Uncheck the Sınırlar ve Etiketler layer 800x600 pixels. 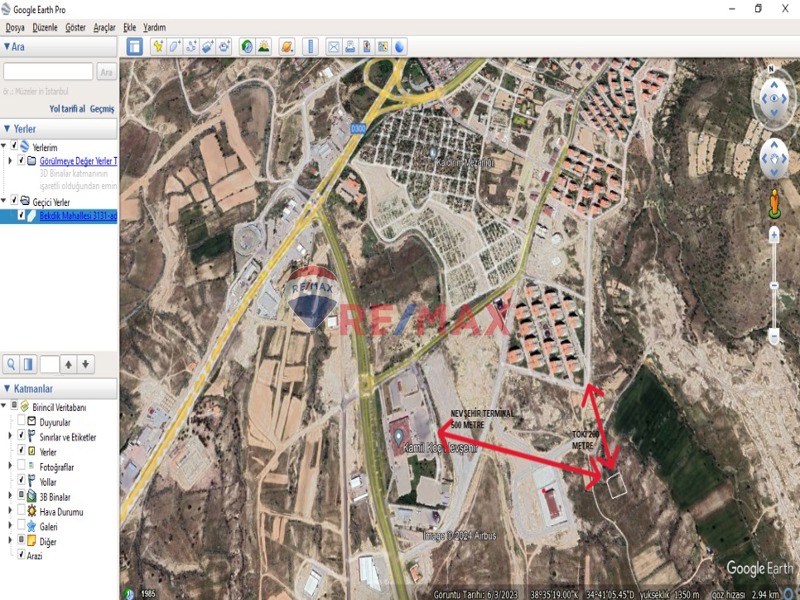click(21, 436)
